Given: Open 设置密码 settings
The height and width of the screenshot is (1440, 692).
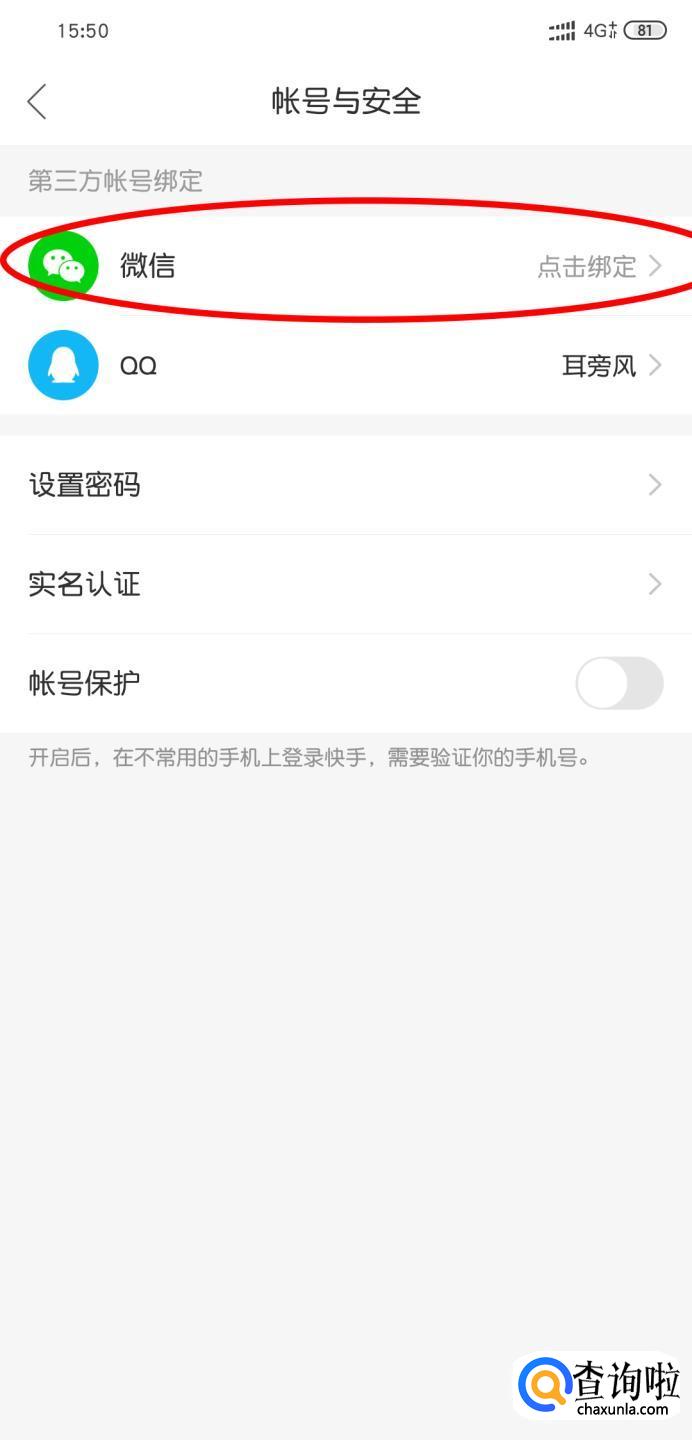Looking at the screenshot, I should 346,485.
